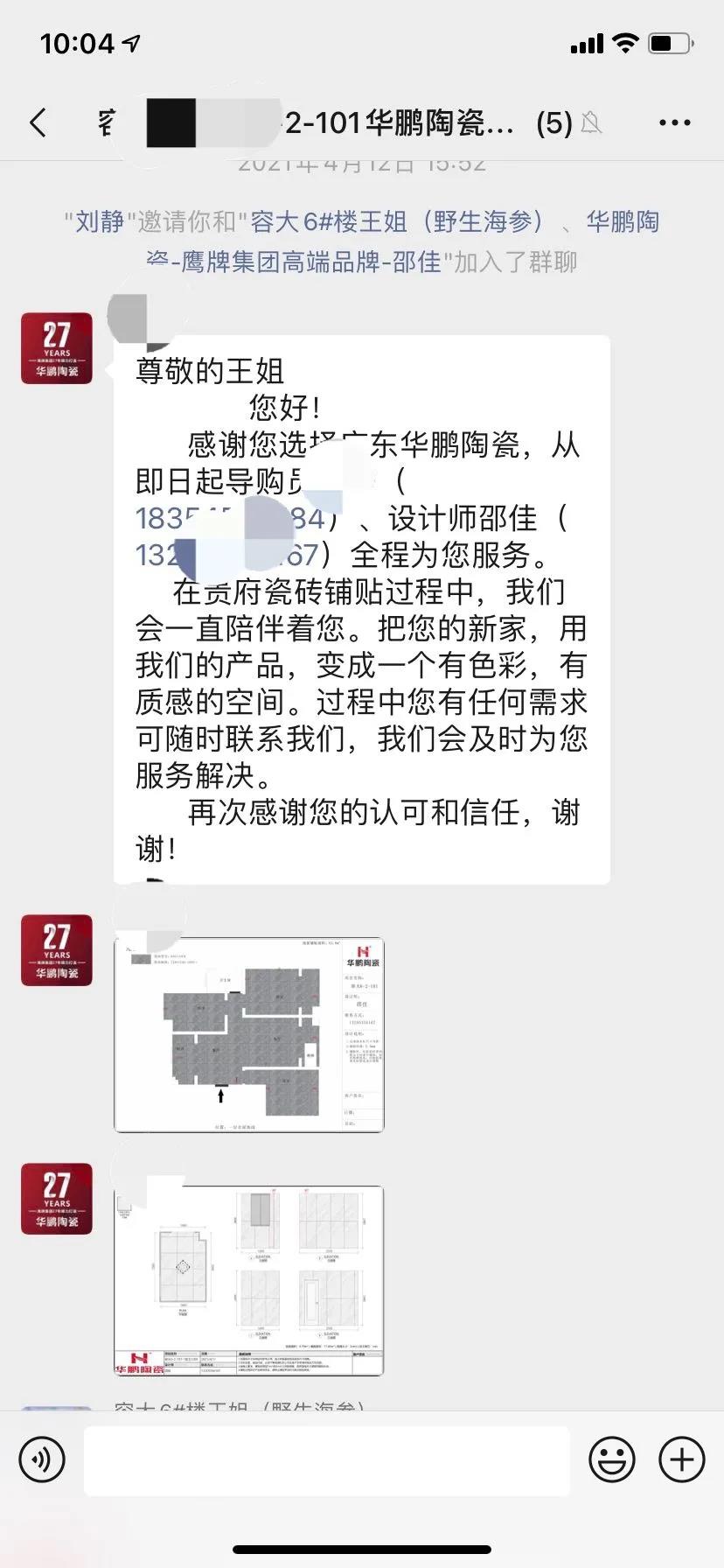Open sender avatar beside the welcome message
The width and height of the screenshot is (724, 1568).
57,348
